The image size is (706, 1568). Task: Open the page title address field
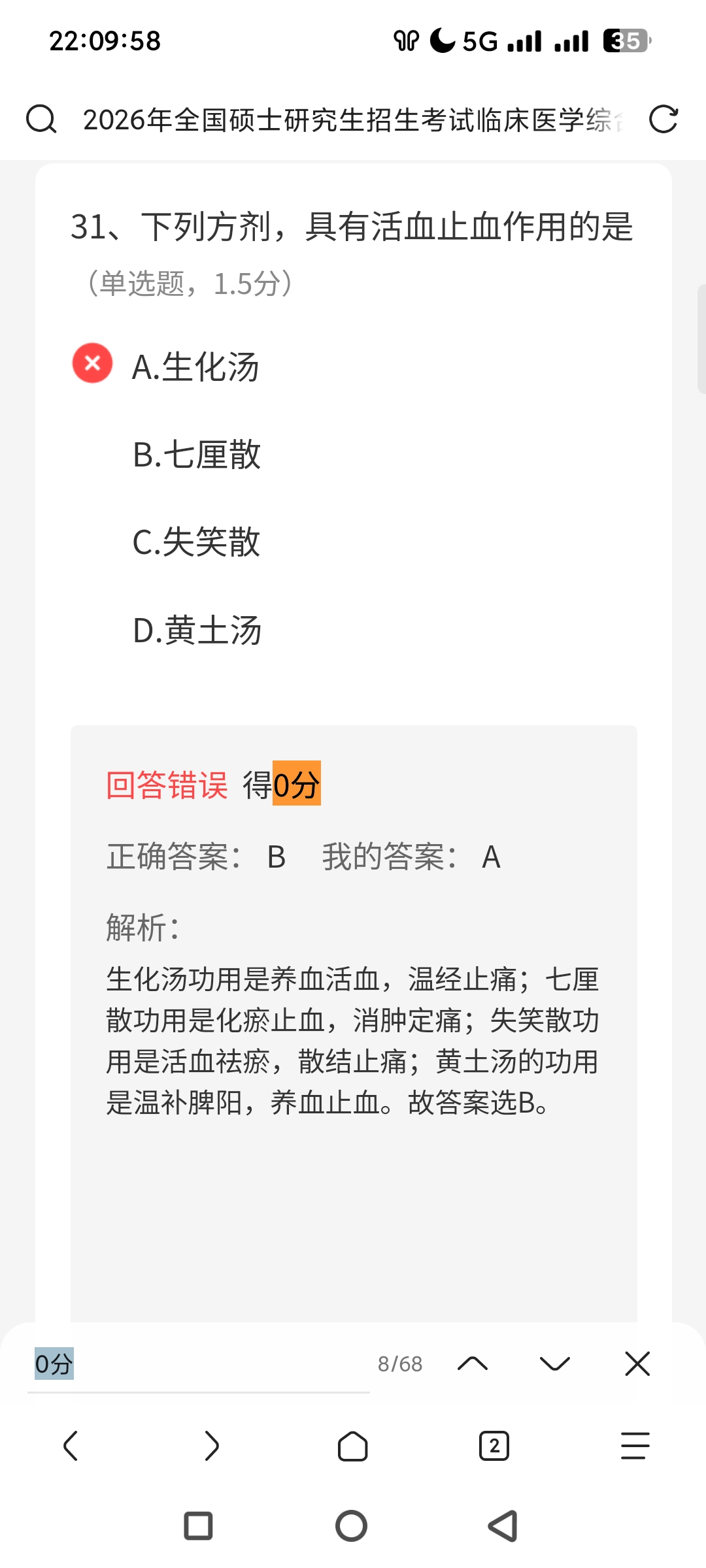click(x=353, y=120)
